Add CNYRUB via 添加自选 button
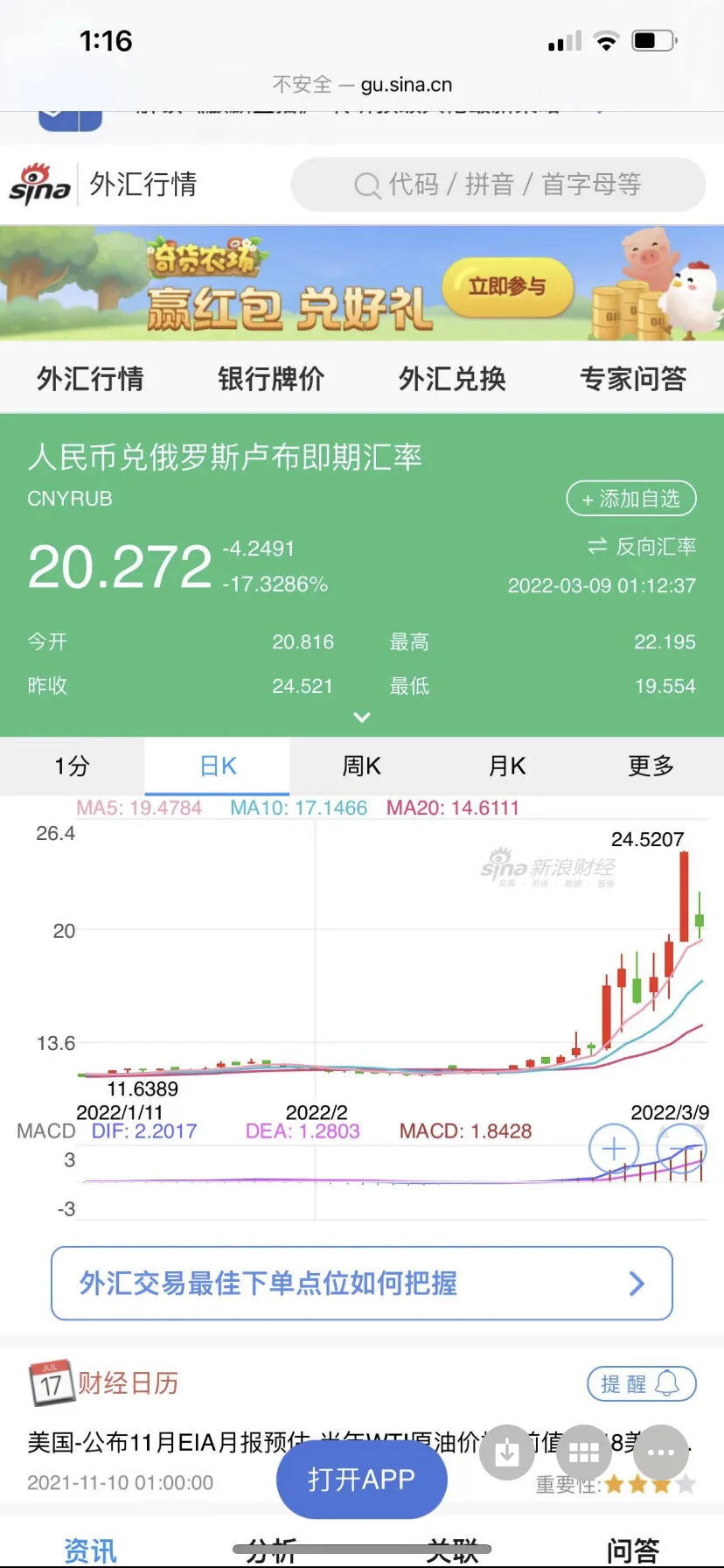The width and height of the screenshot is (724, 1568). 631,499
